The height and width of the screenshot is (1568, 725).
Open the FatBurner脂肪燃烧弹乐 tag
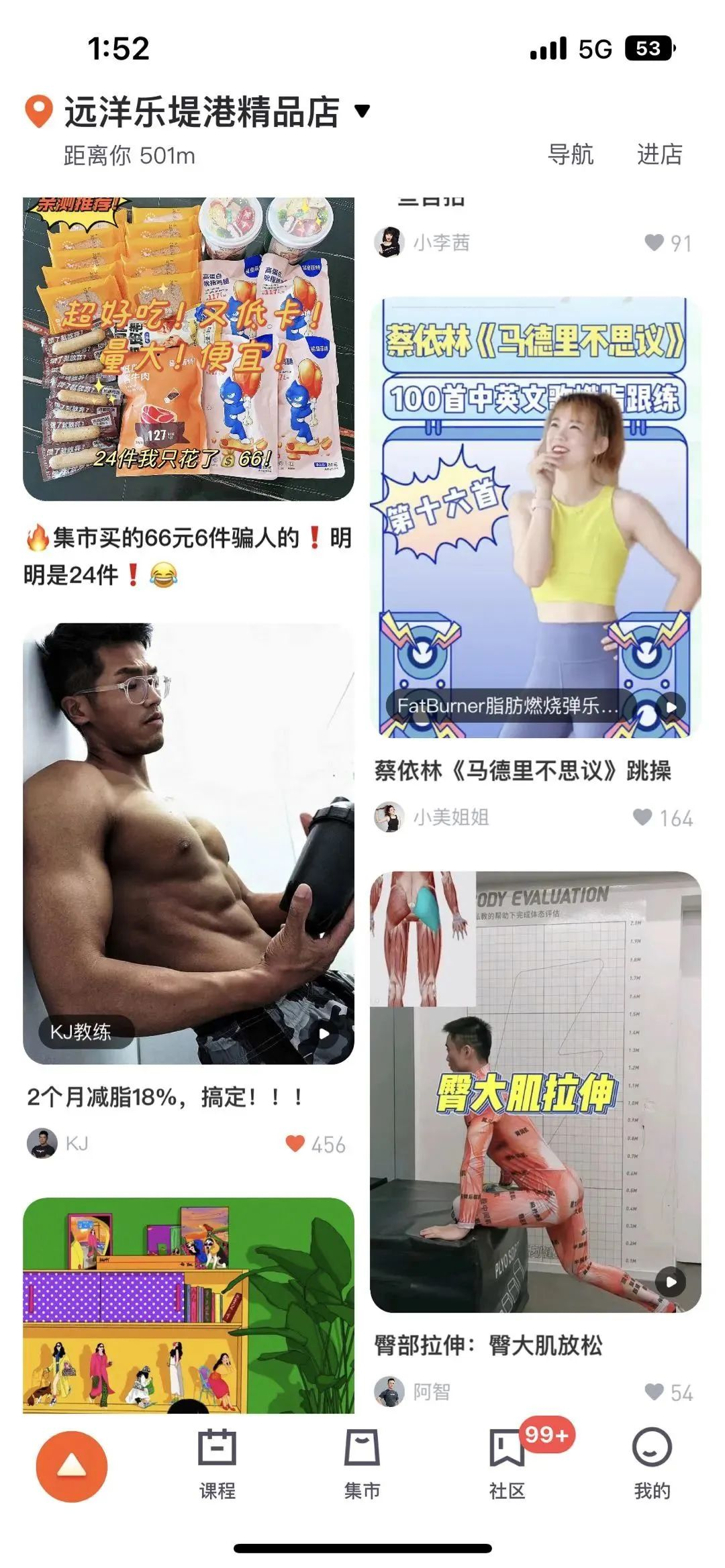507,706
